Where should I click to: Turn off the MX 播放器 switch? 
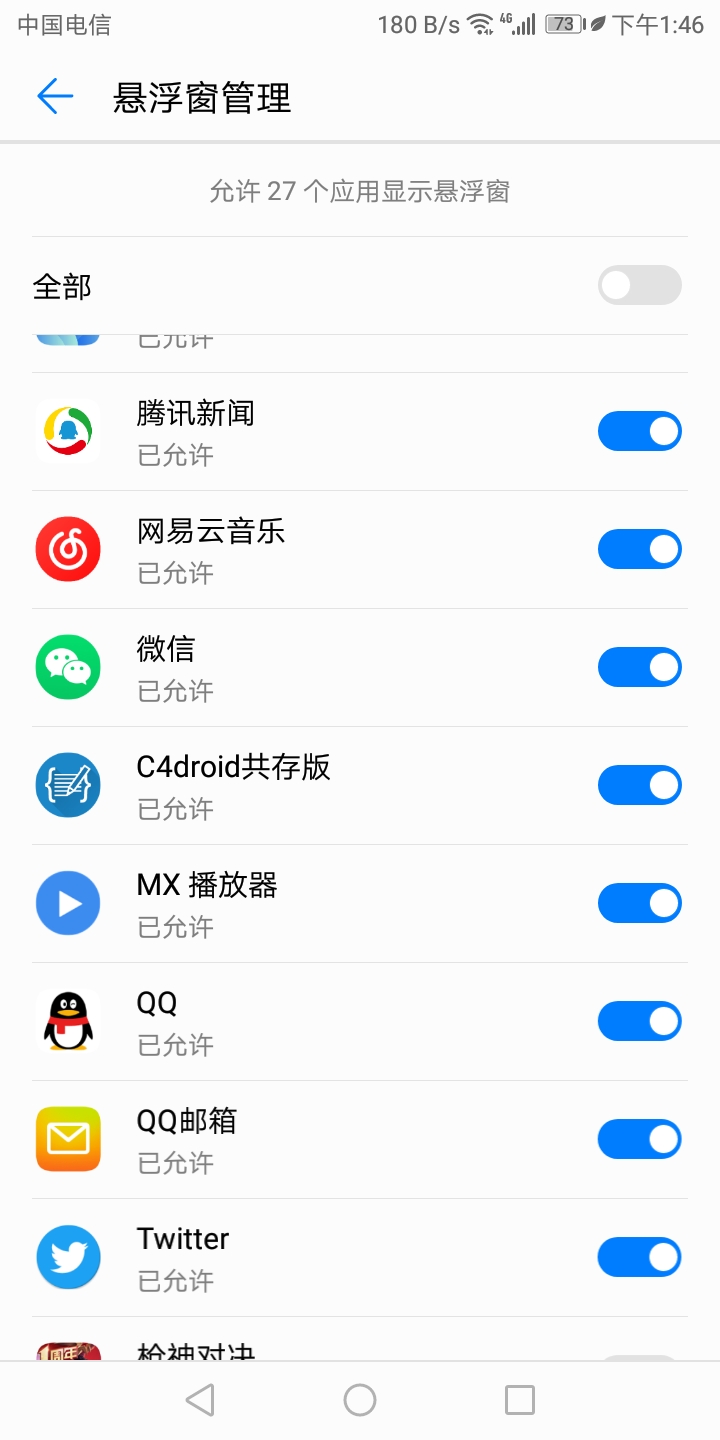click(639, 903)
